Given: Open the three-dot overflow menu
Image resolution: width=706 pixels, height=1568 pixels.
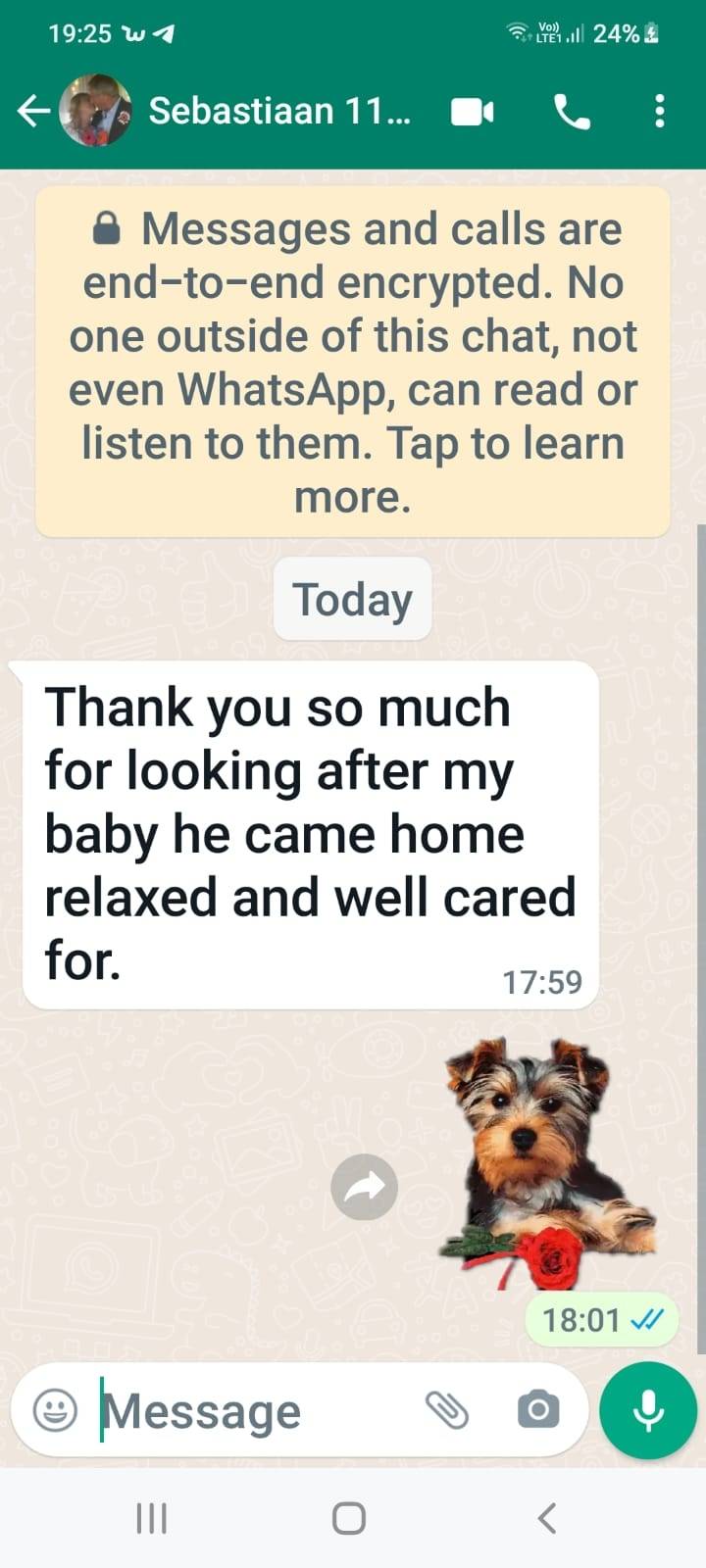Looking at the screenshot, I should point(660,111).
